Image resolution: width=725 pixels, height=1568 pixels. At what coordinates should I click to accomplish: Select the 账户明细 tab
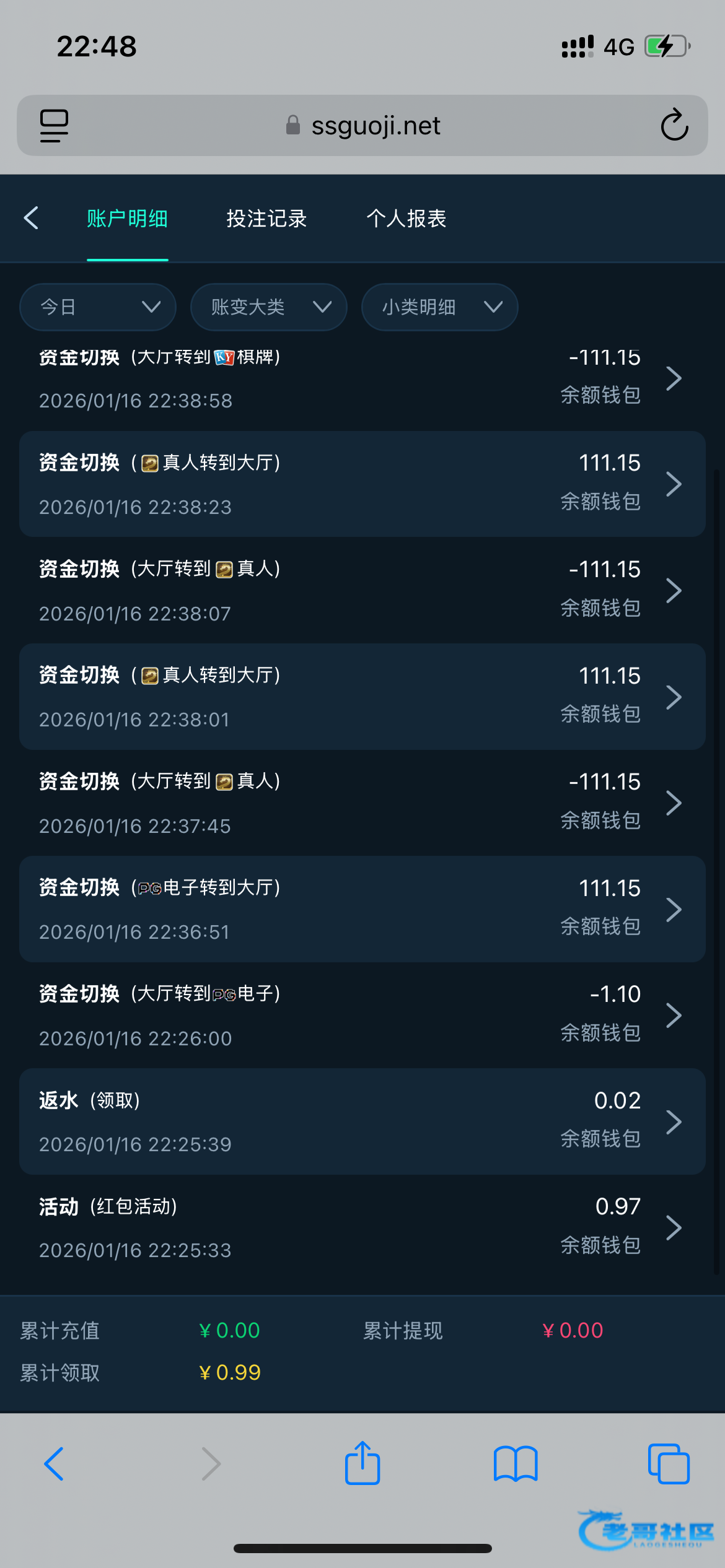127,219
